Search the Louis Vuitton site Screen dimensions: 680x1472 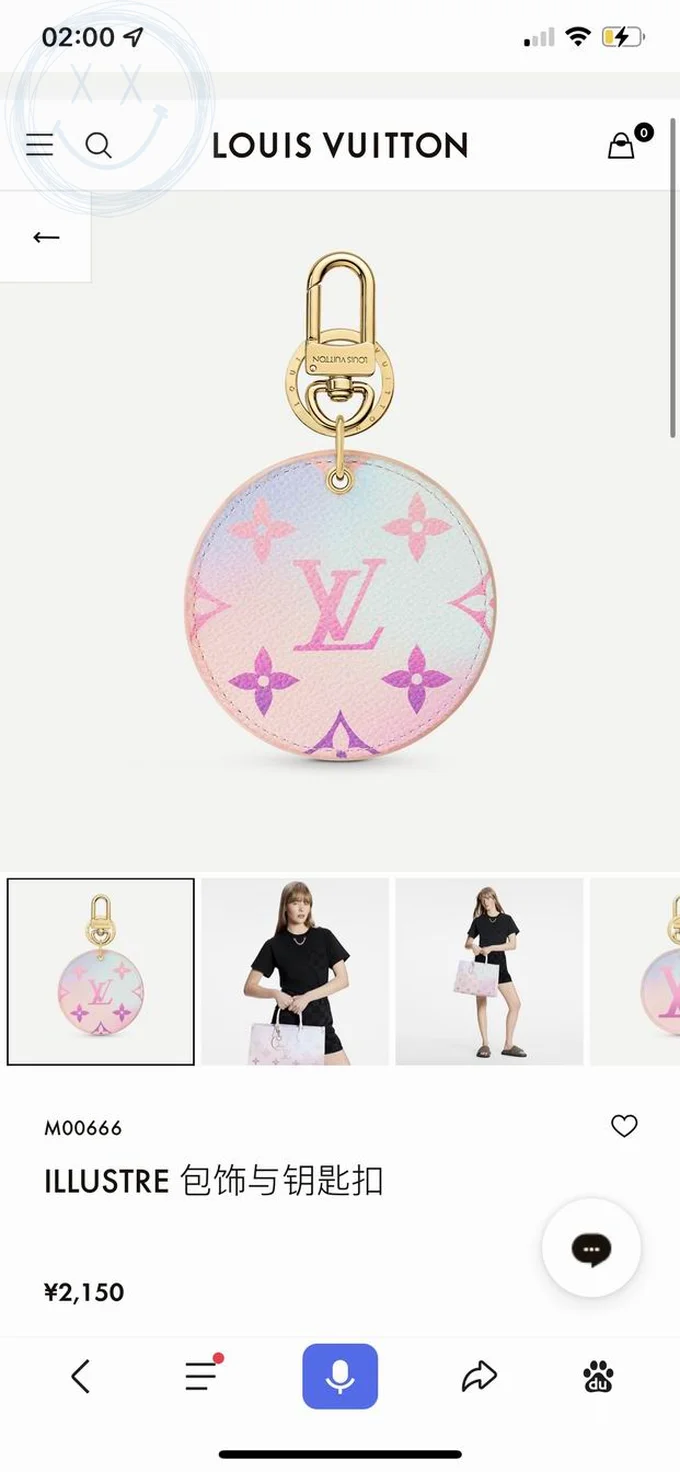98,146
